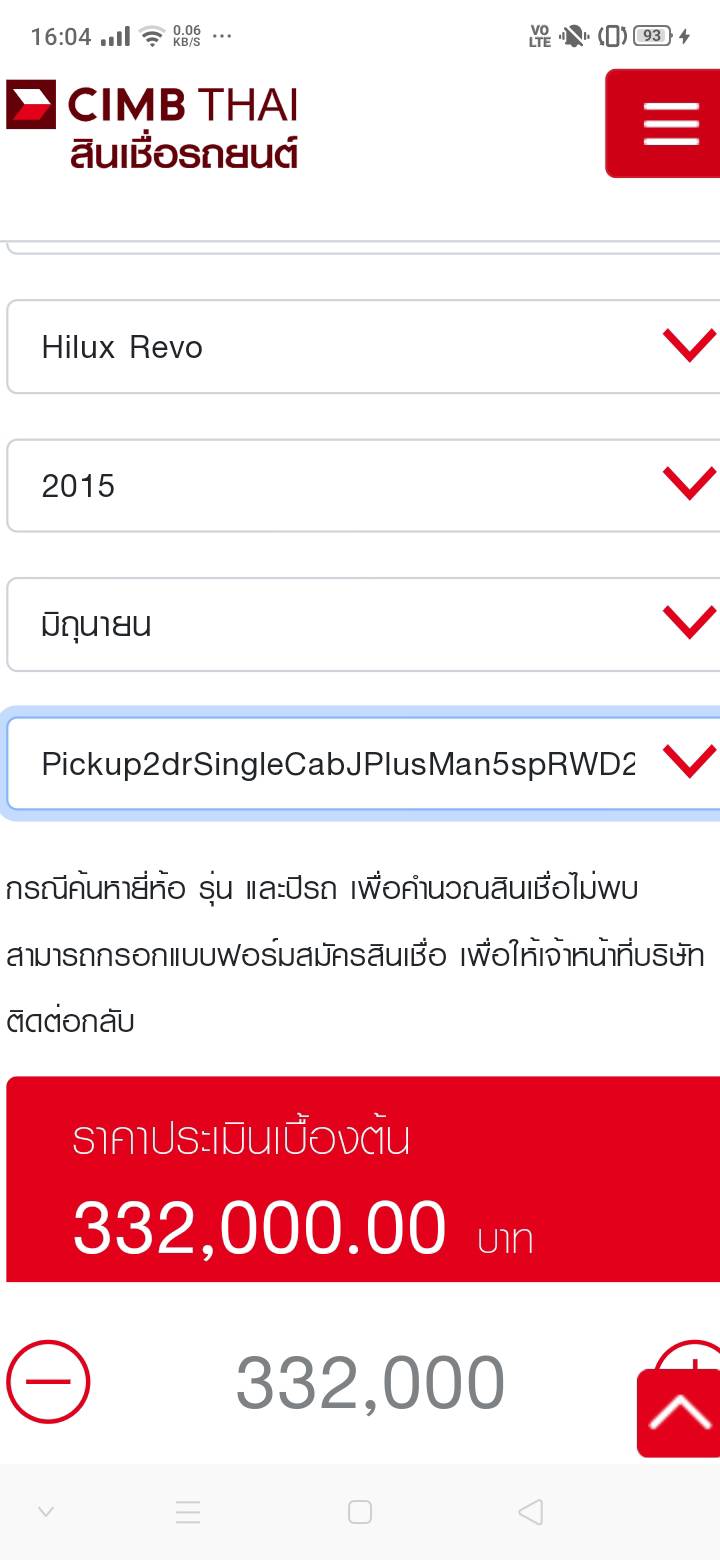Go back using system navigation
The width and height of the screenshot is (720, 1560).
(531, 1512)
